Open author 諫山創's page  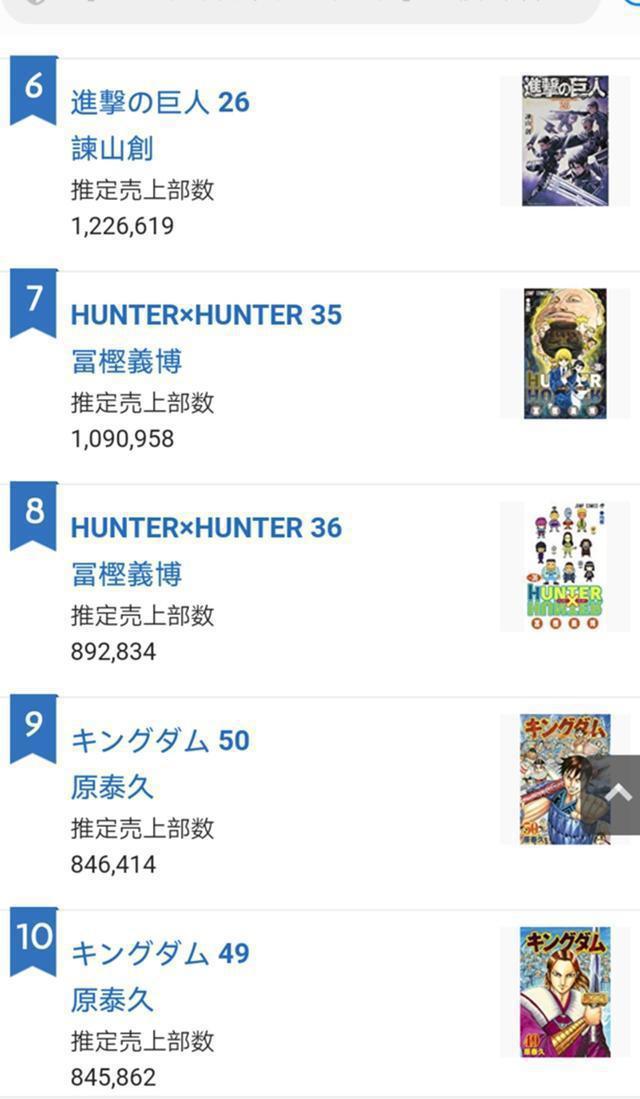tap(112, 148)
